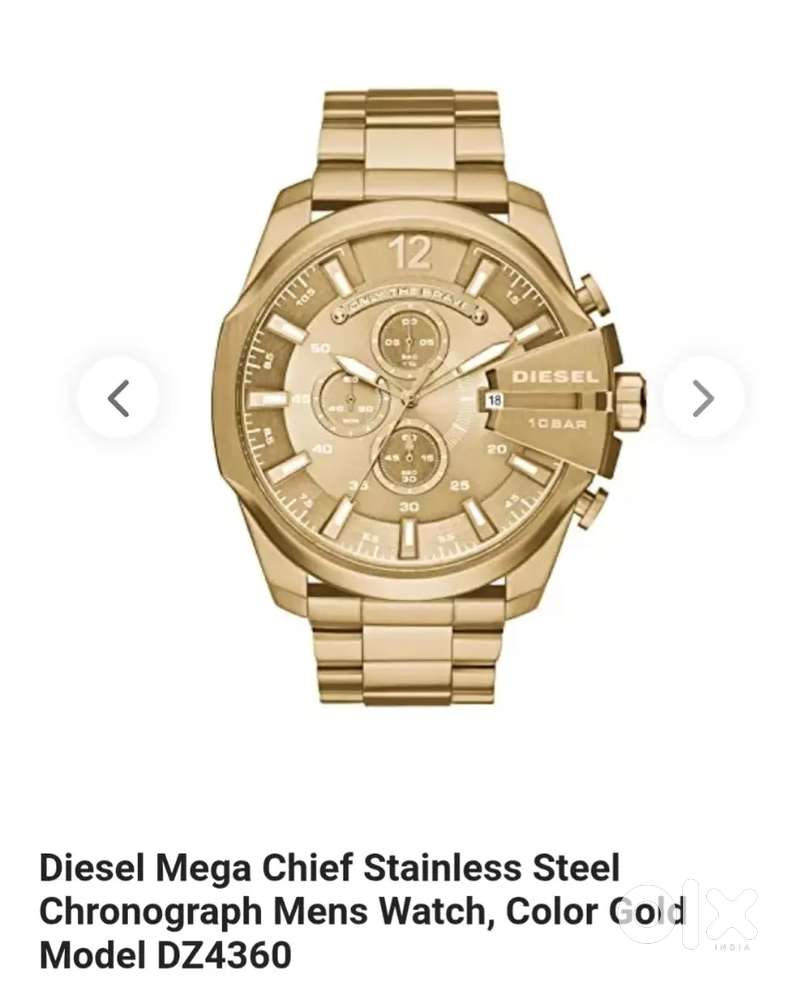This screenshot has height=1000, width=797.
Task: Go back to the previous watch photo
Action: coord(117,399)
